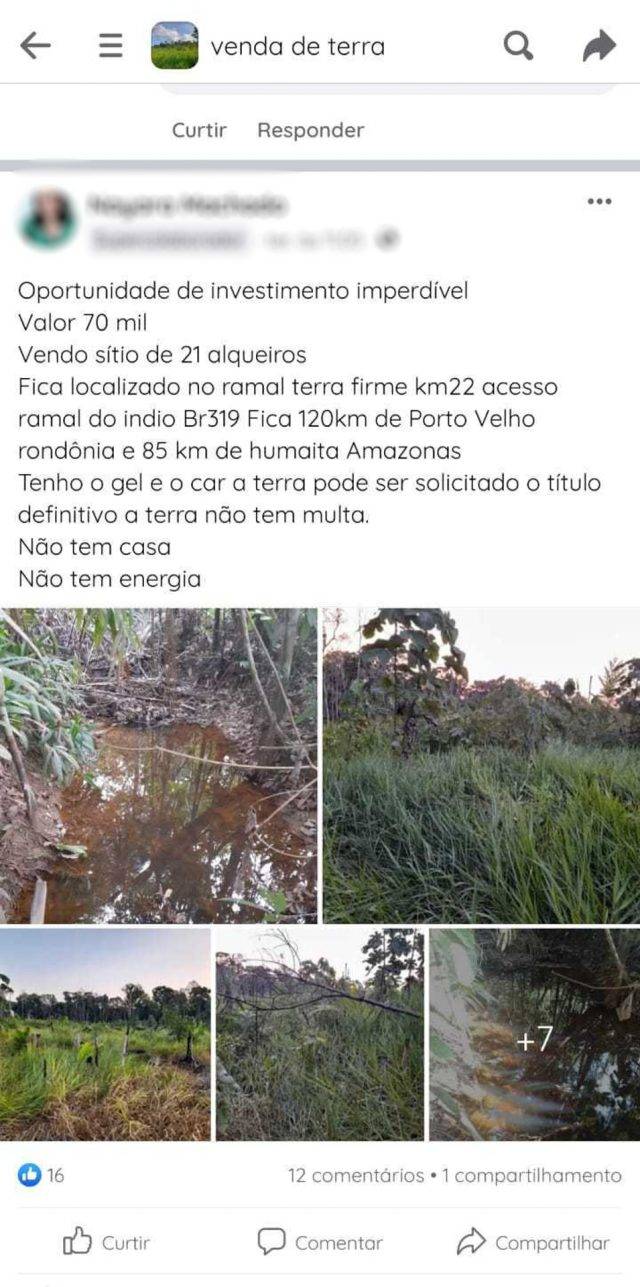Open the venda de terra group page

(x=297, y=46)
